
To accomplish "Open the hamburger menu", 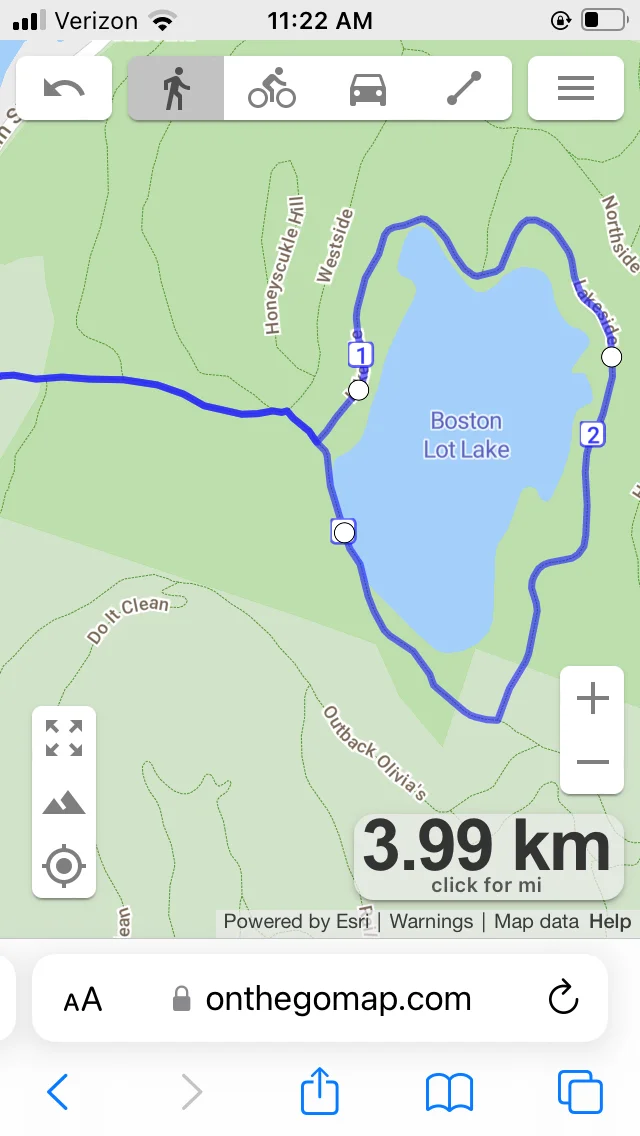I will (576, 88).
